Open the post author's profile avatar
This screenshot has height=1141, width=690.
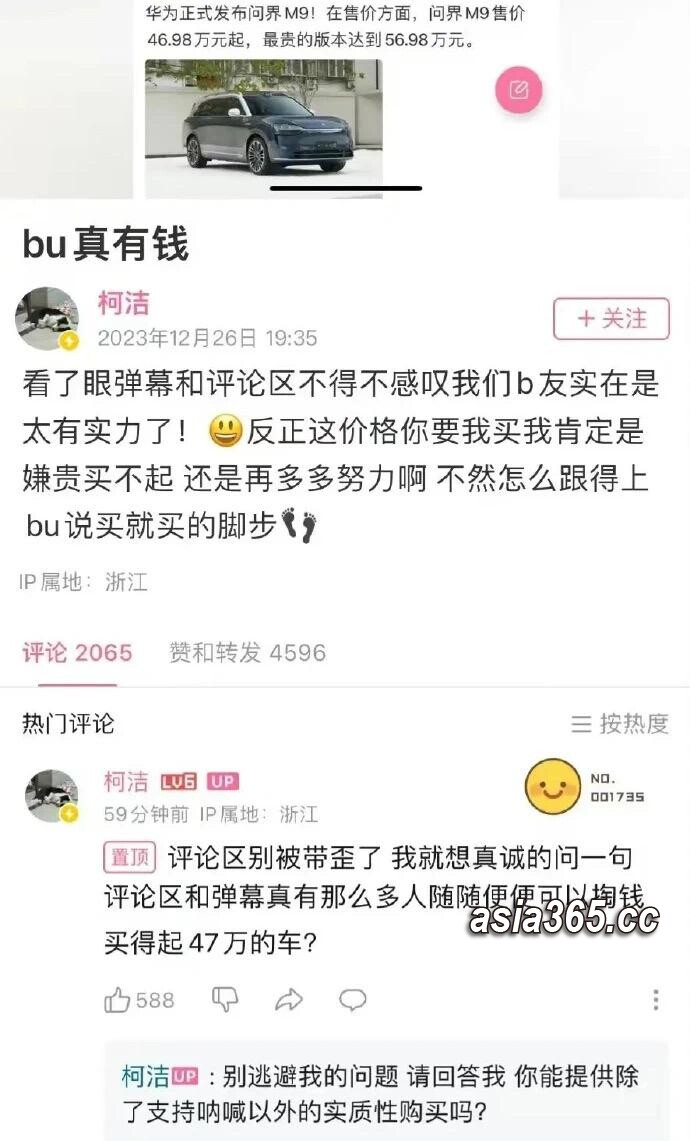47,318
